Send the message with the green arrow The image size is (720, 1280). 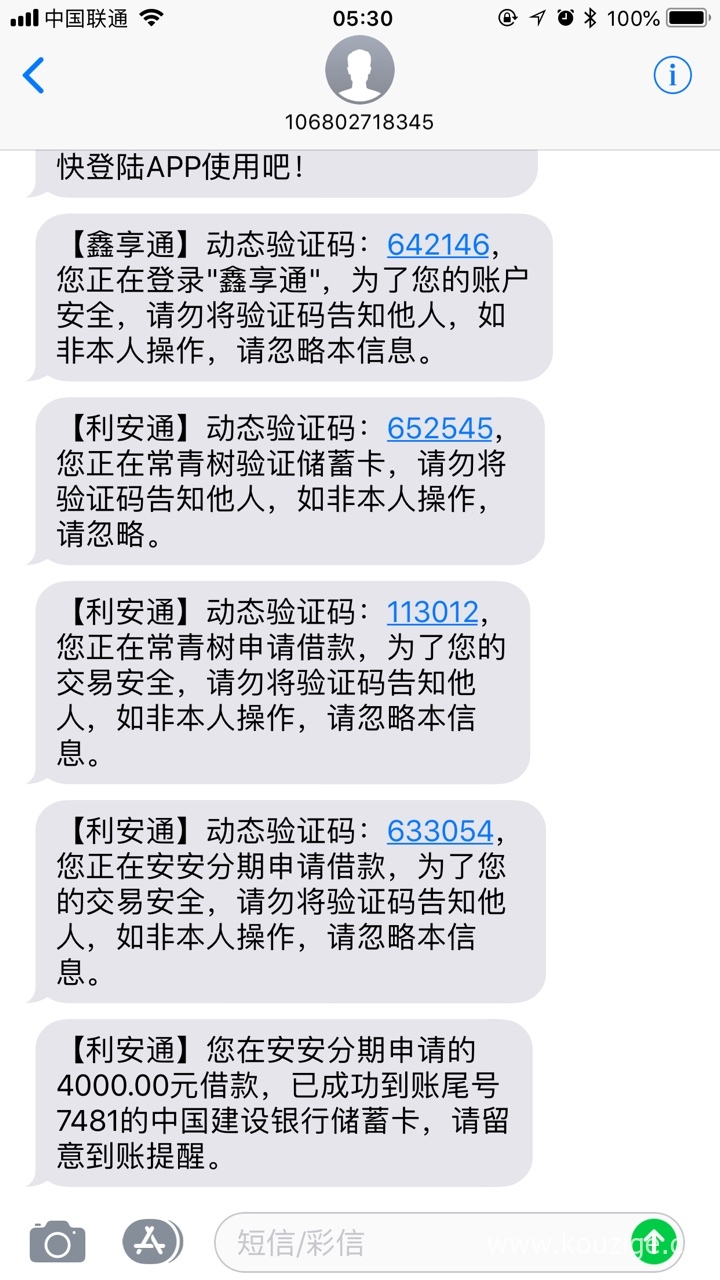point(655,1242)
